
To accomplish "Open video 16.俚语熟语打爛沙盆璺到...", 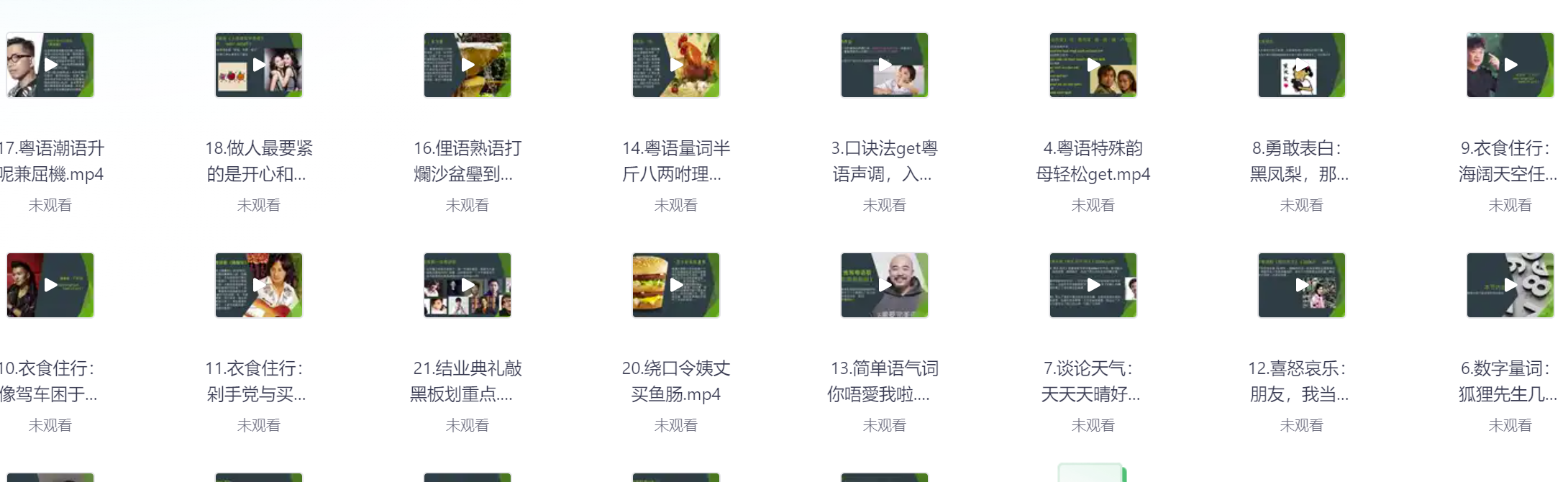I will 468,65.
